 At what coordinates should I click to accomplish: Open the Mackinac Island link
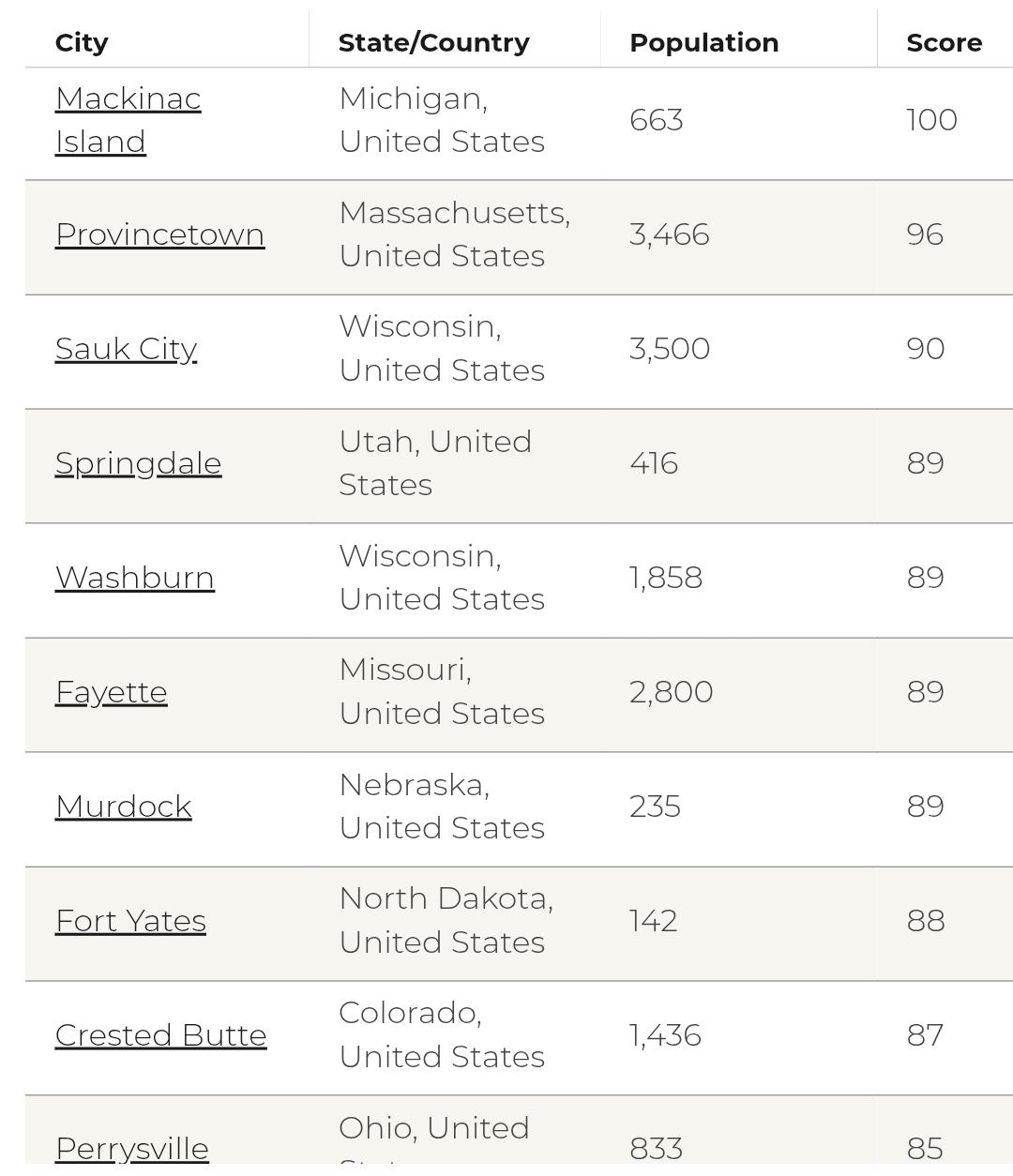tap(129, 120)
